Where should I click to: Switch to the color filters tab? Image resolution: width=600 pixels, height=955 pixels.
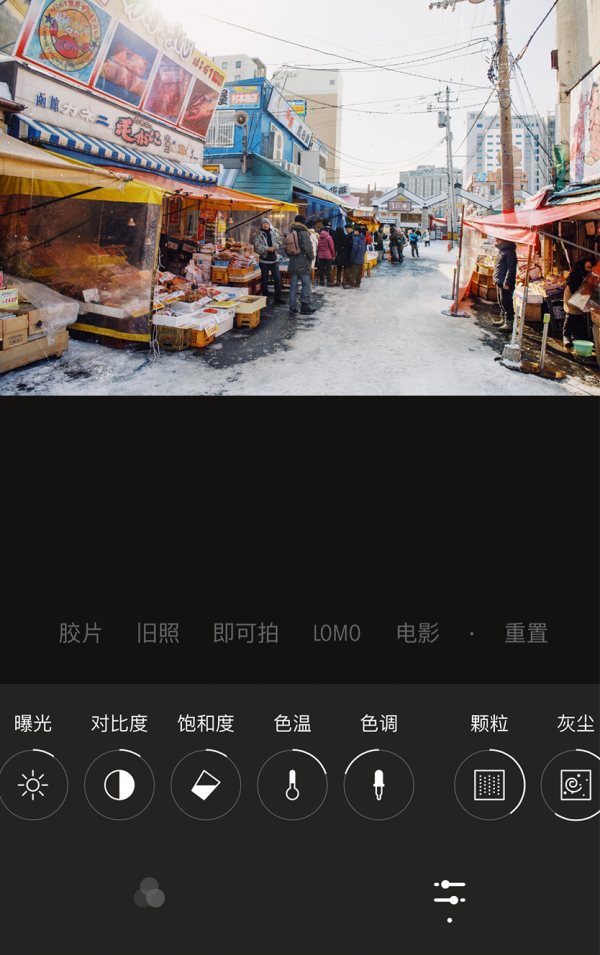click(x=150, y=892)
